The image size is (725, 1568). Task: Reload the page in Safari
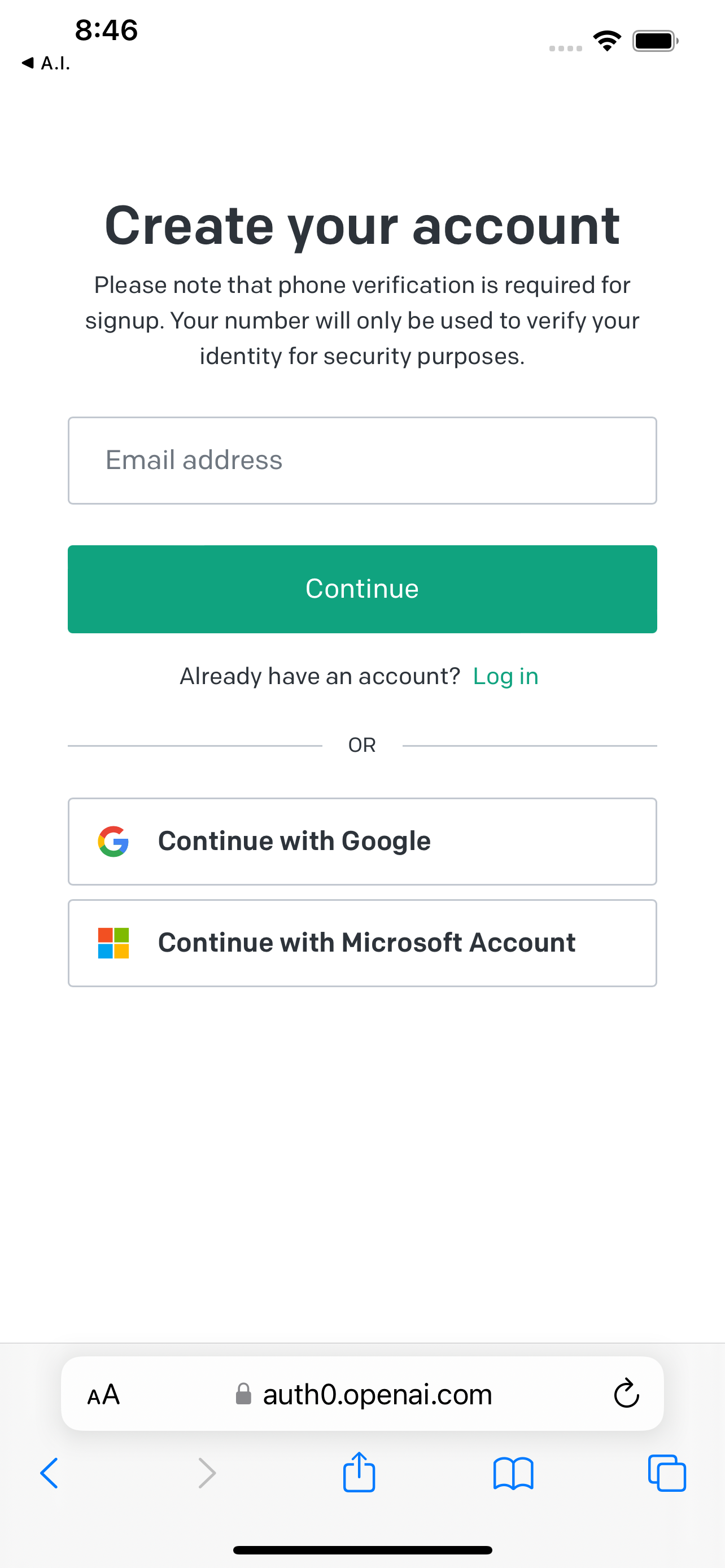click(626, 1393)
